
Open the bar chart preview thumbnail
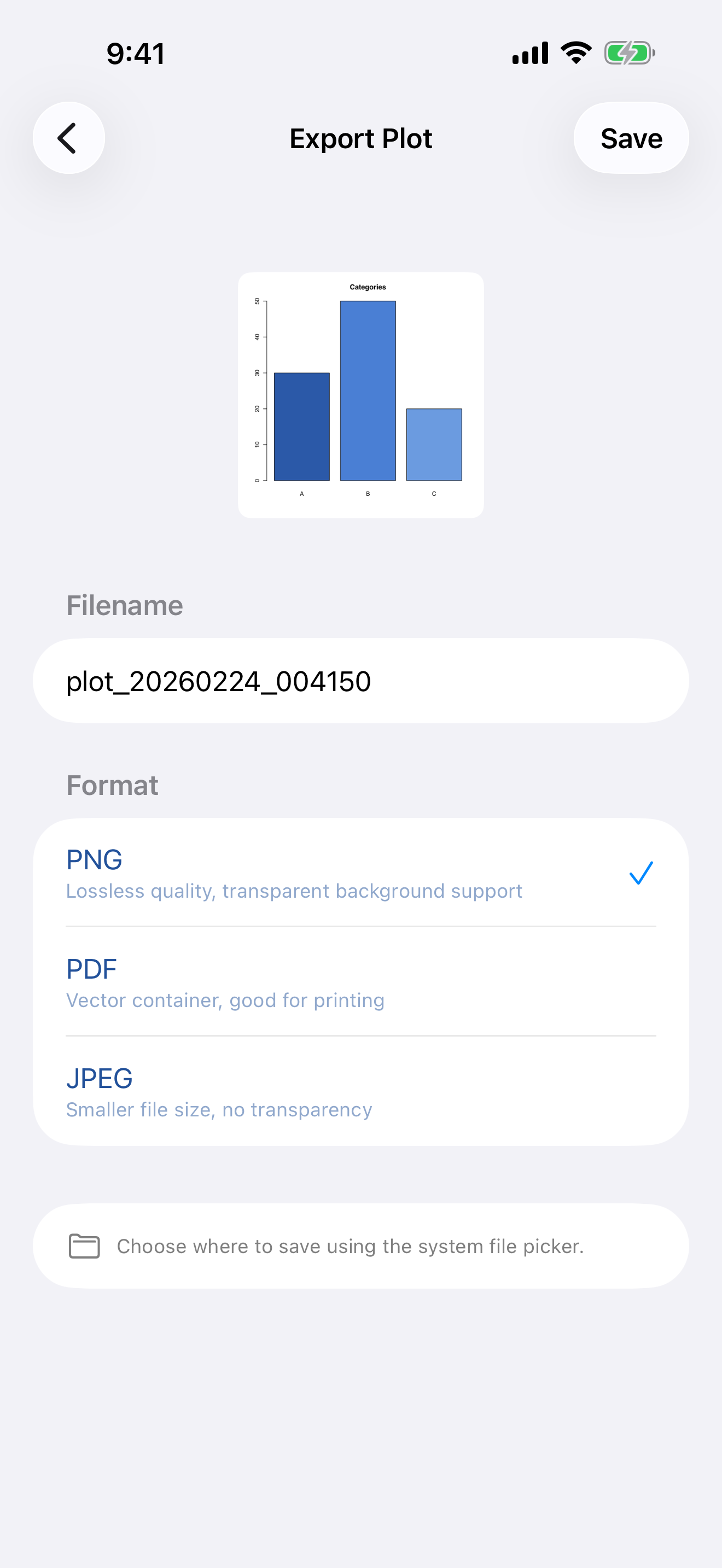tap(361, 395)
